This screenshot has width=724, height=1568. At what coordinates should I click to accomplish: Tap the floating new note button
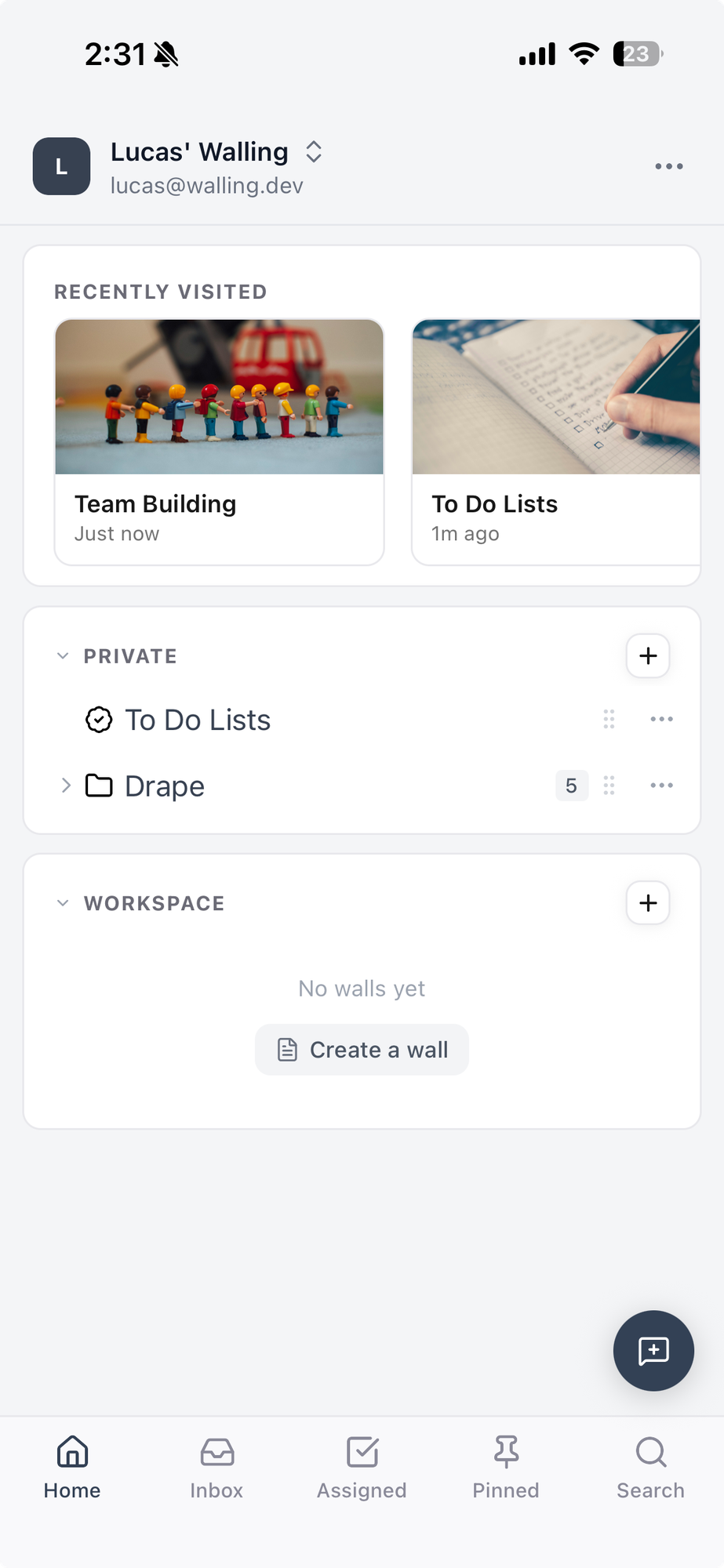[x=653, y=1351]
